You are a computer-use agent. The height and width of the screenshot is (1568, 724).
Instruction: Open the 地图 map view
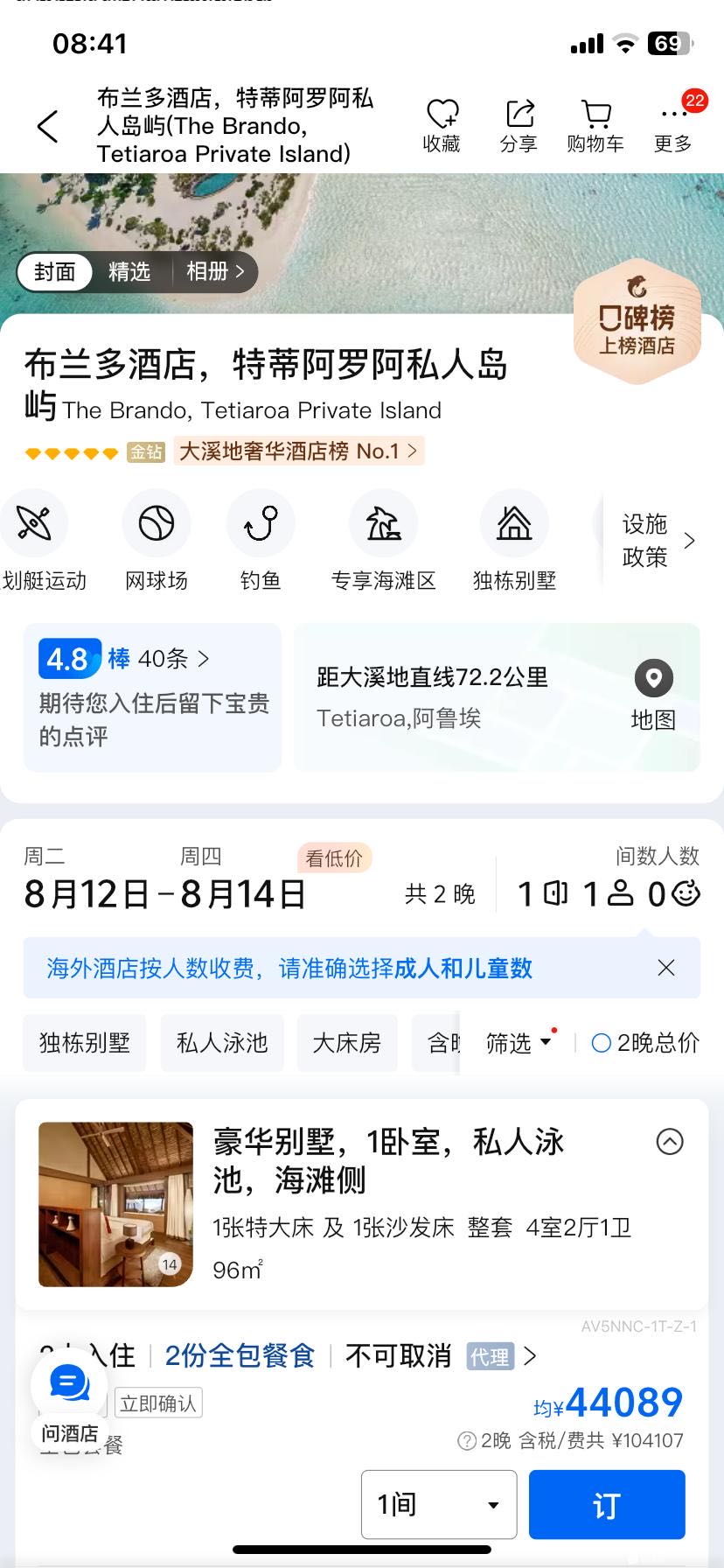[653, 696]
